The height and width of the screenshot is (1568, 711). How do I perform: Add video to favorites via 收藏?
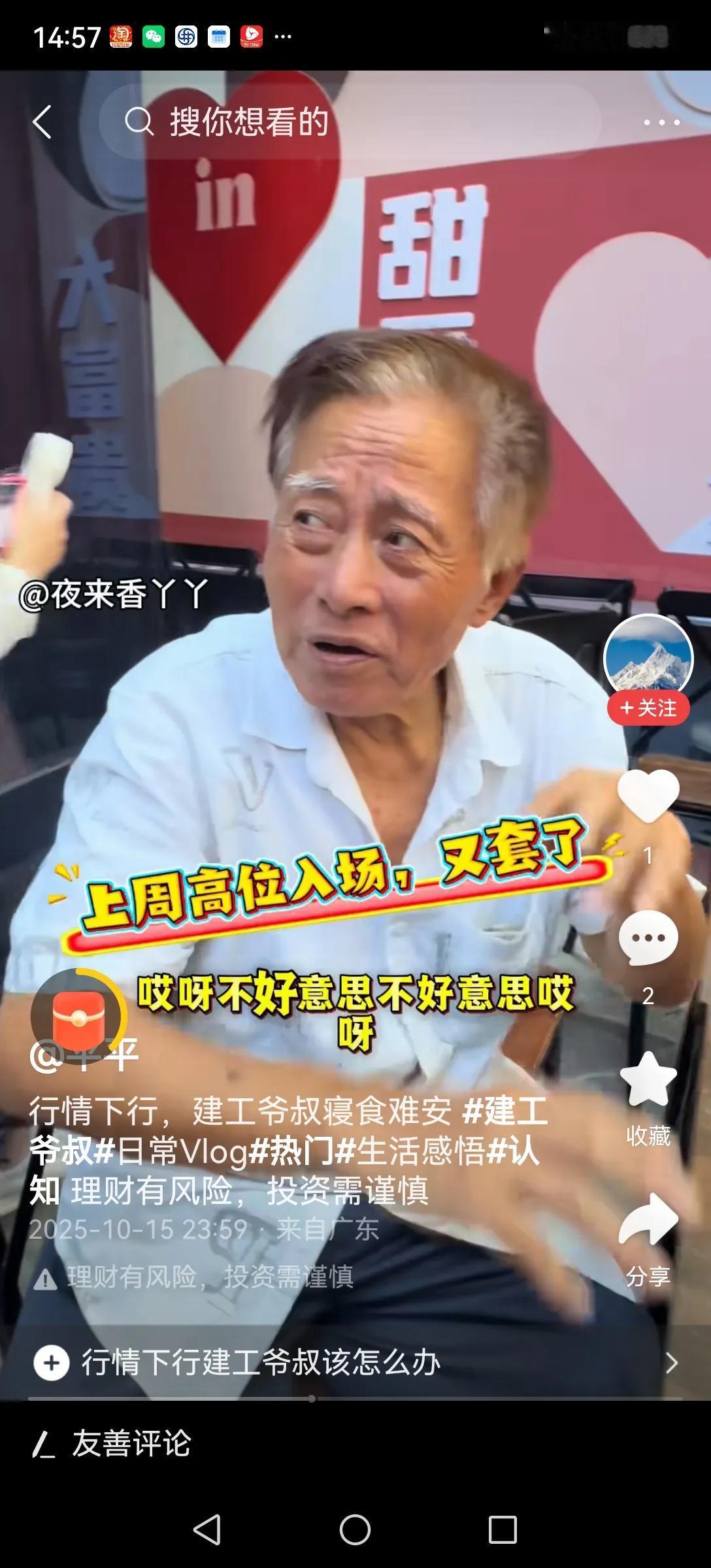(x=648, y=1080)
